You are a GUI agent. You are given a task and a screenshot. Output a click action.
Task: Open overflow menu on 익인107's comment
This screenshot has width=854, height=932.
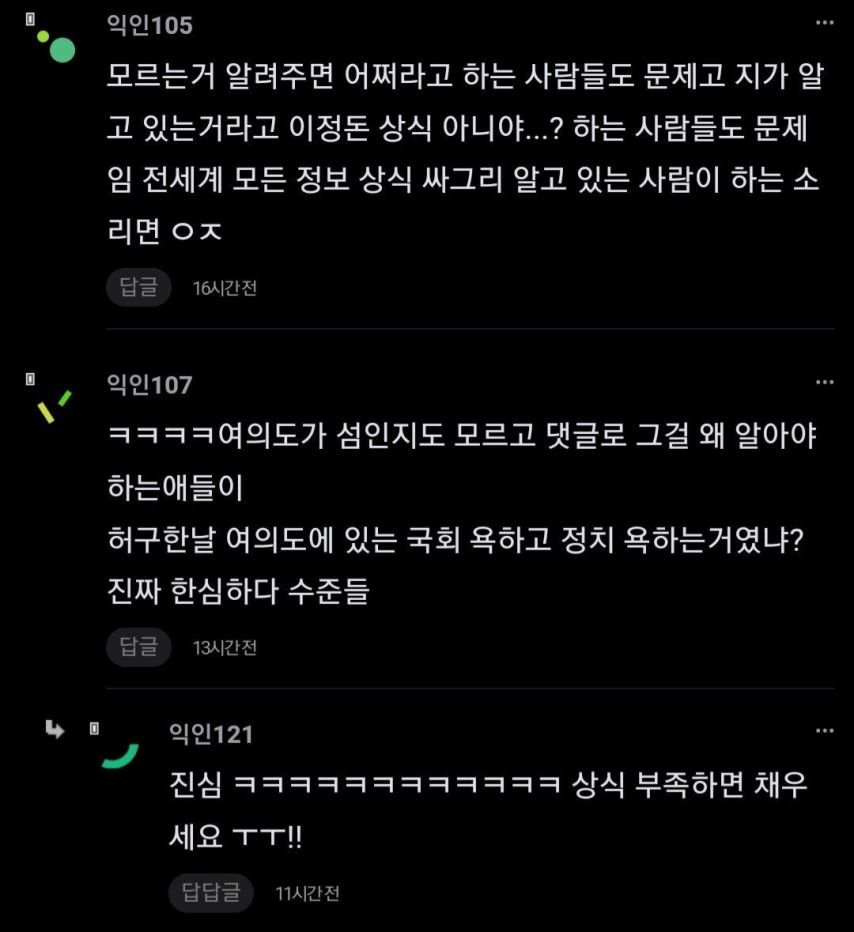click(x=823, y=382)
